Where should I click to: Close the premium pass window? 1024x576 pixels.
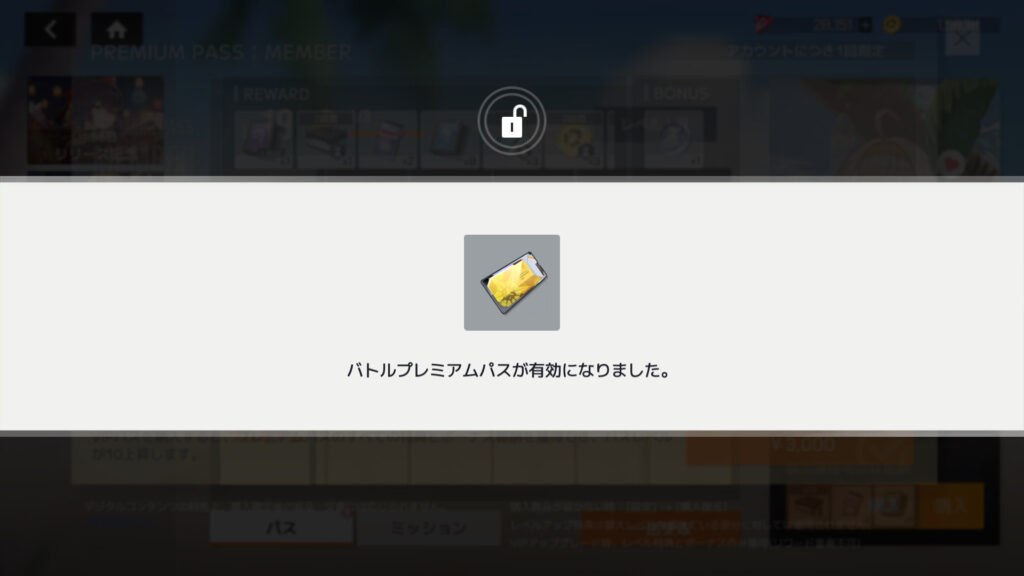tap(961, 40)
